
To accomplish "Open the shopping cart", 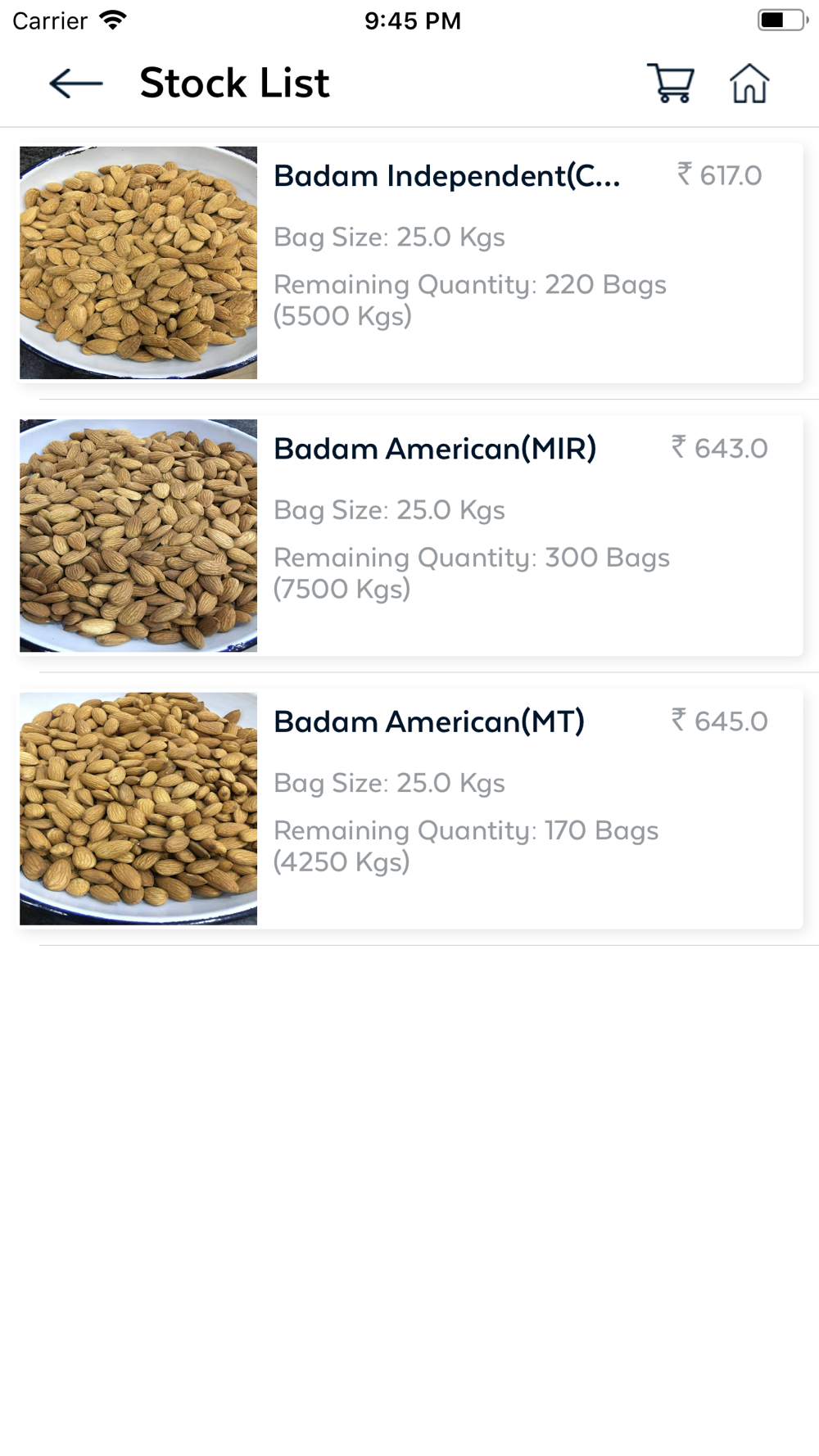I will point(671,83).
